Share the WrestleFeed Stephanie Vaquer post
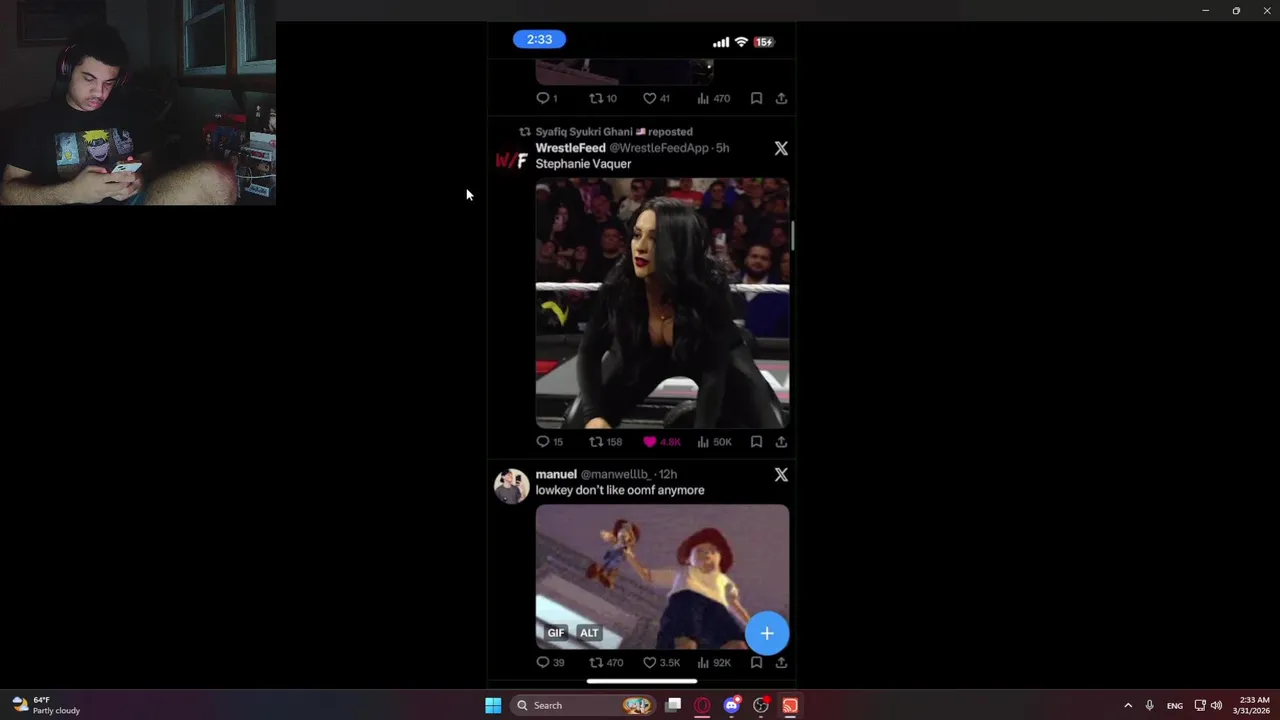 [x=781, y=442]
